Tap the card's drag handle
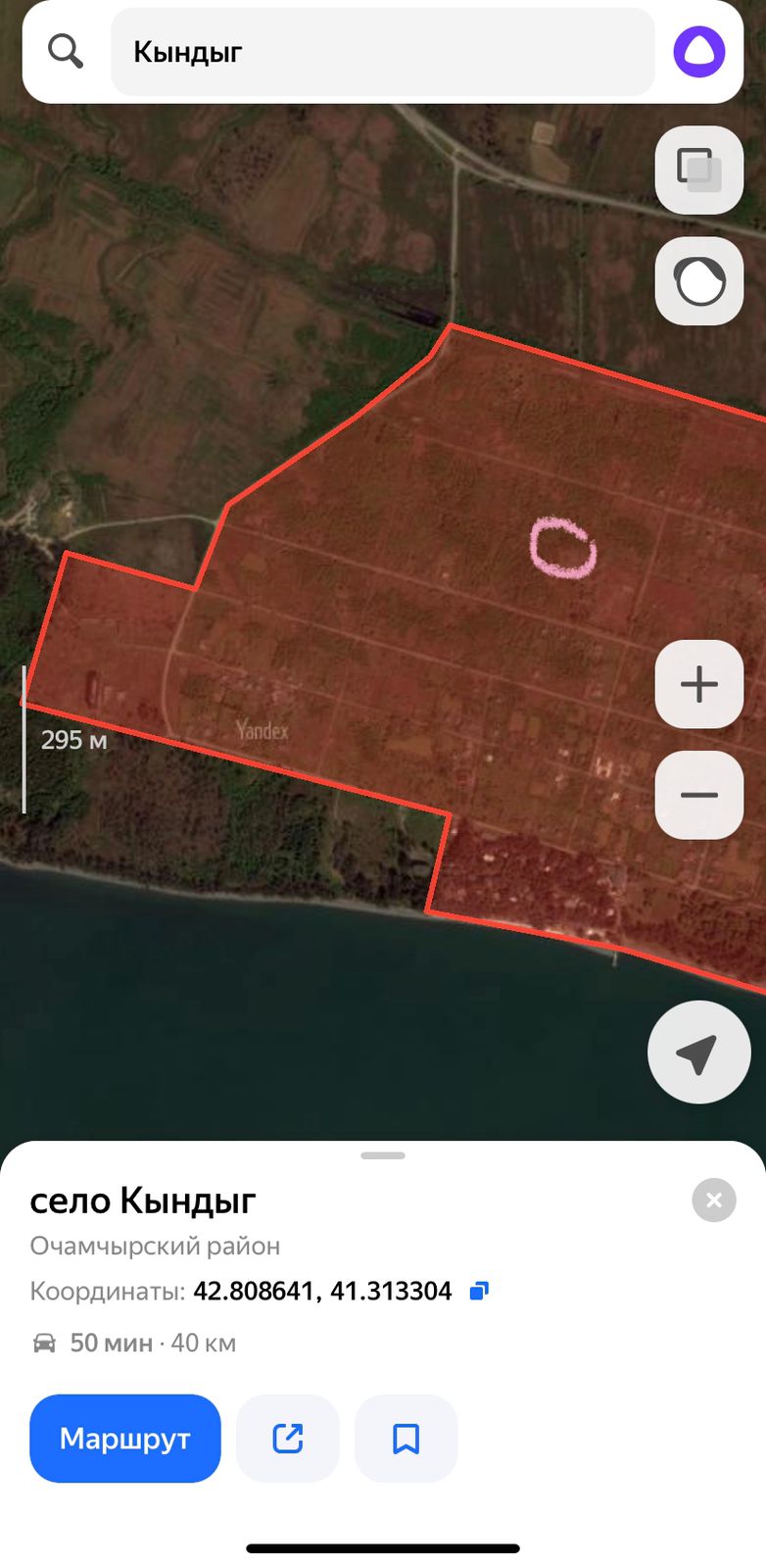This screenshot has width=766, height=1568. (x=383, y=1155)
